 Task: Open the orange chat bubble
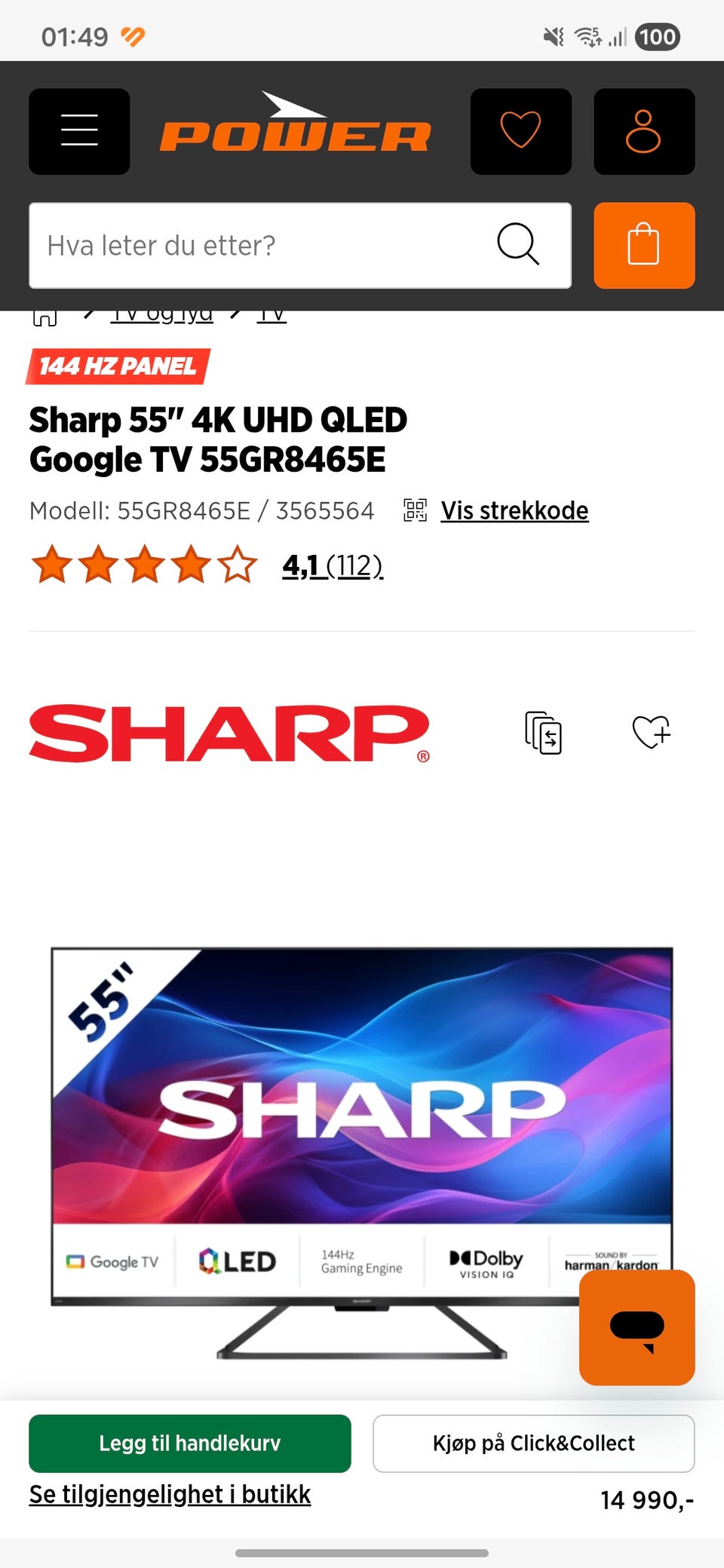coord(637,1328)
